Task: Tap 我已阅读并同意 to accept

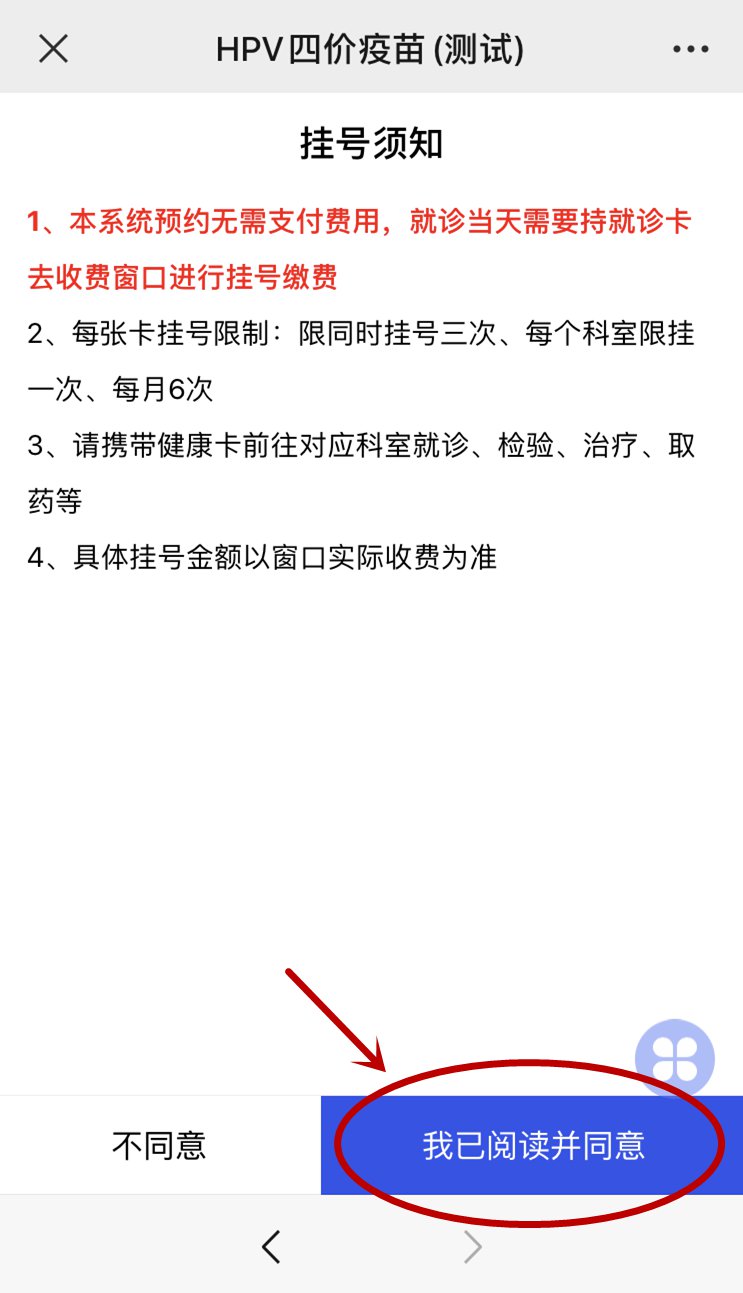Action: click(x=532, y=1145)
